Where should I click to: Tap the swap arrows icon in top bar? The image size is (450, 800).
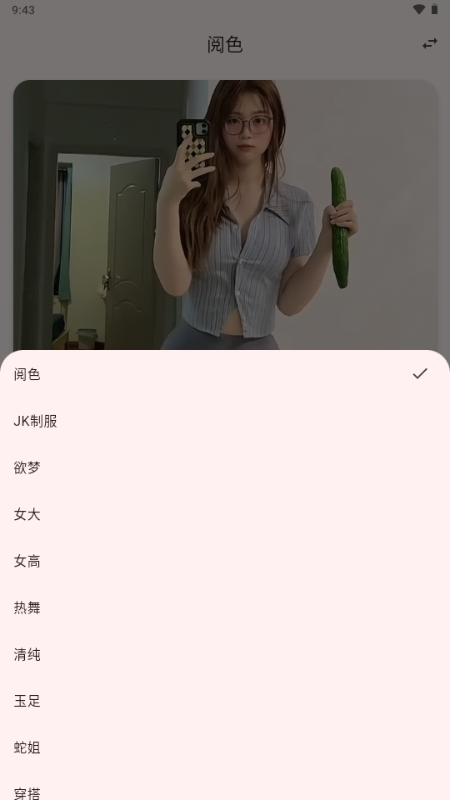[x=430, y=43]
